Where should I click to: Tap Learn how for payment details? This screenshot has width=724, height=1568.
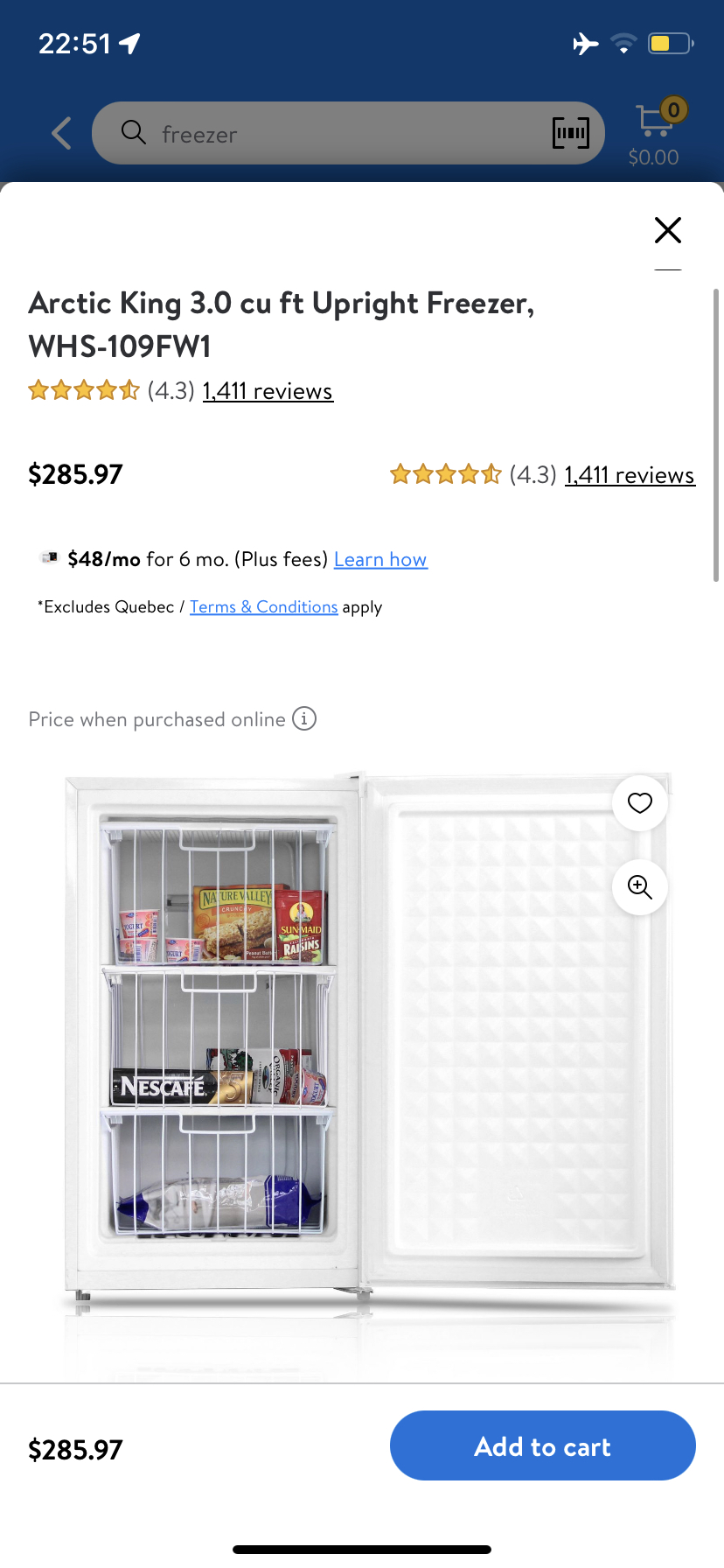tap(380, 559)
